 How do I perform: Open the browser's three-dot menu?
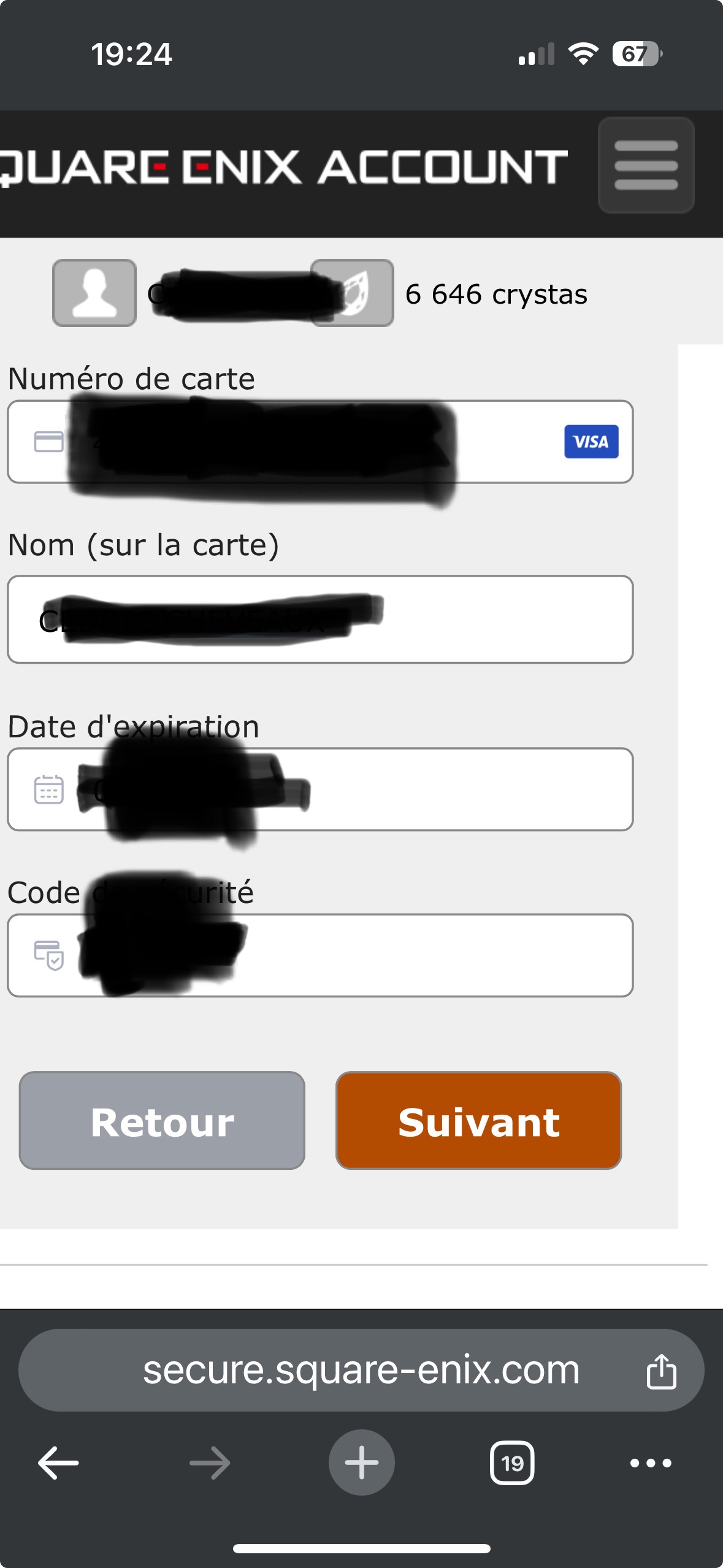pyautogui.click(x=650, y=1463)
